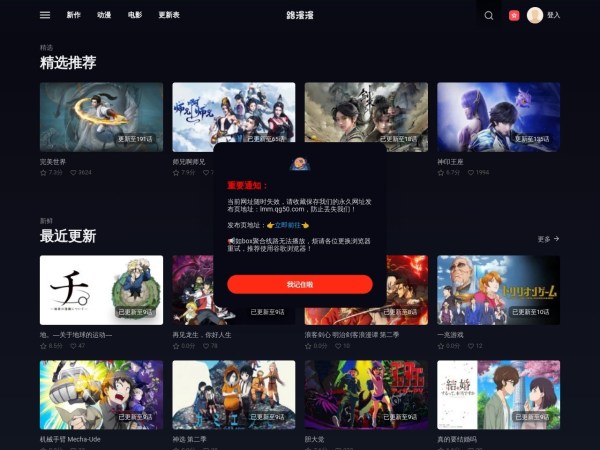Open the 神达 第二季 card

233,394
